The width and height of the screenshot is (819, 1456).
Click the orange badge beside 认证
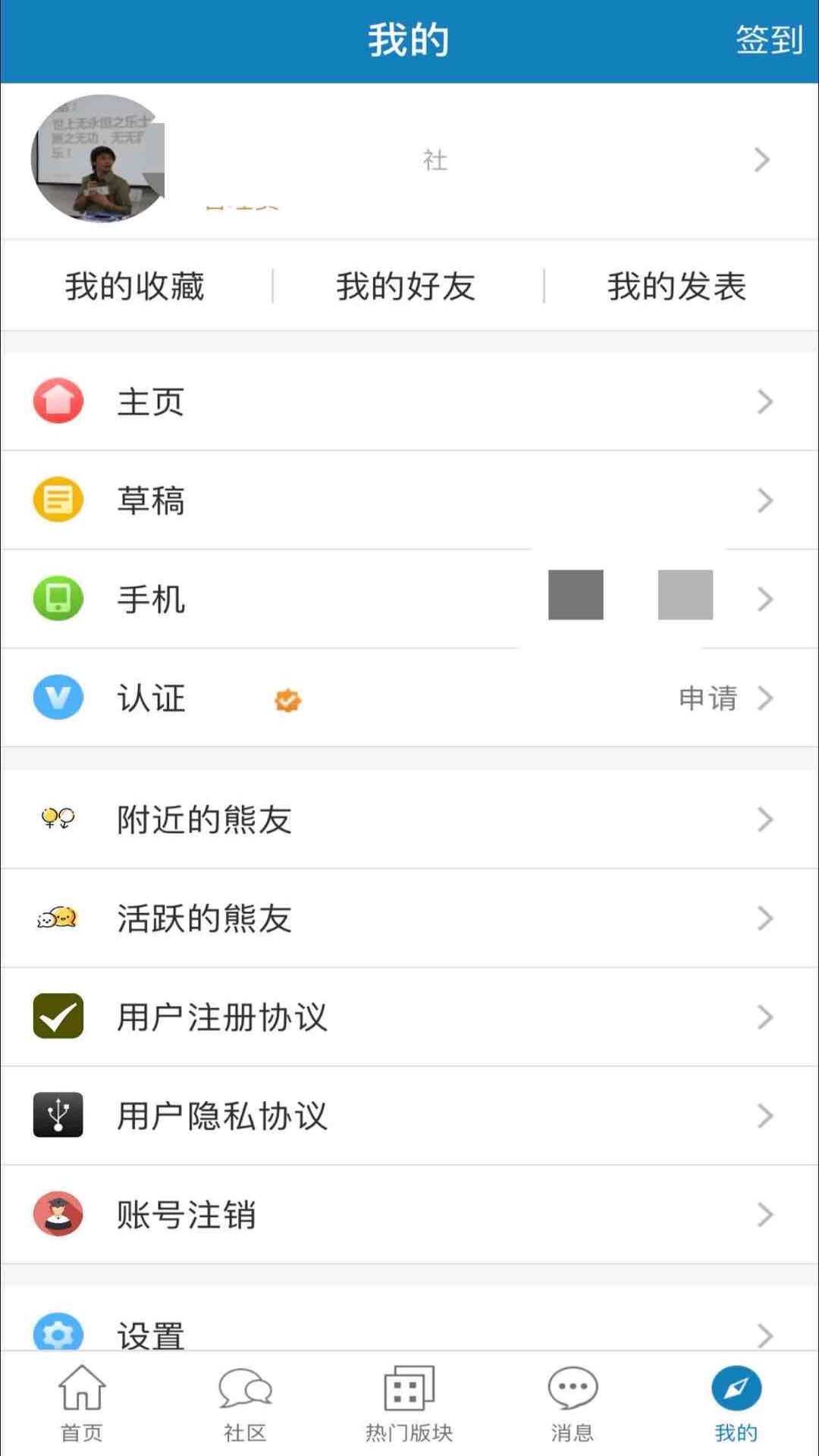point(286,701)
